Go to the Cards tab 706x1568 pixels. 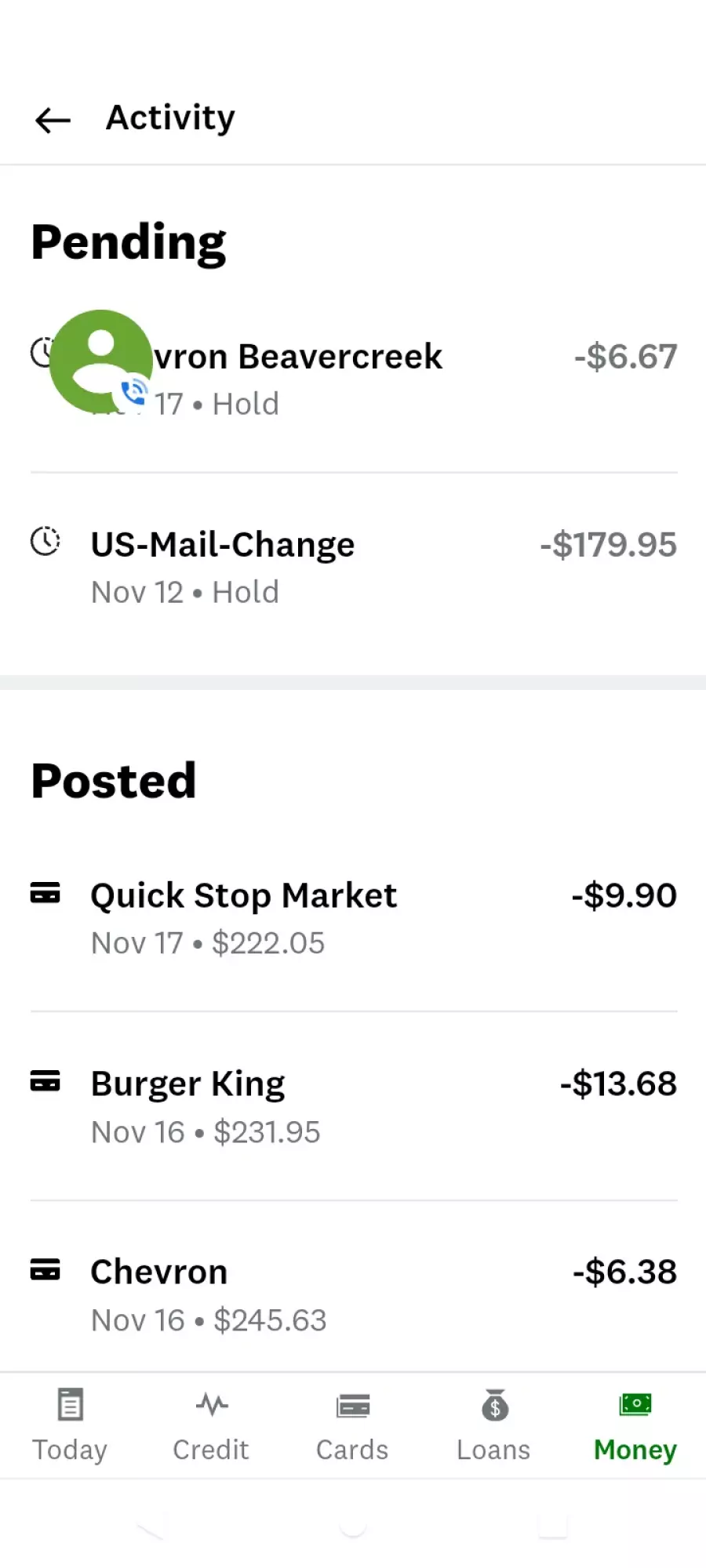(352, 1425)
